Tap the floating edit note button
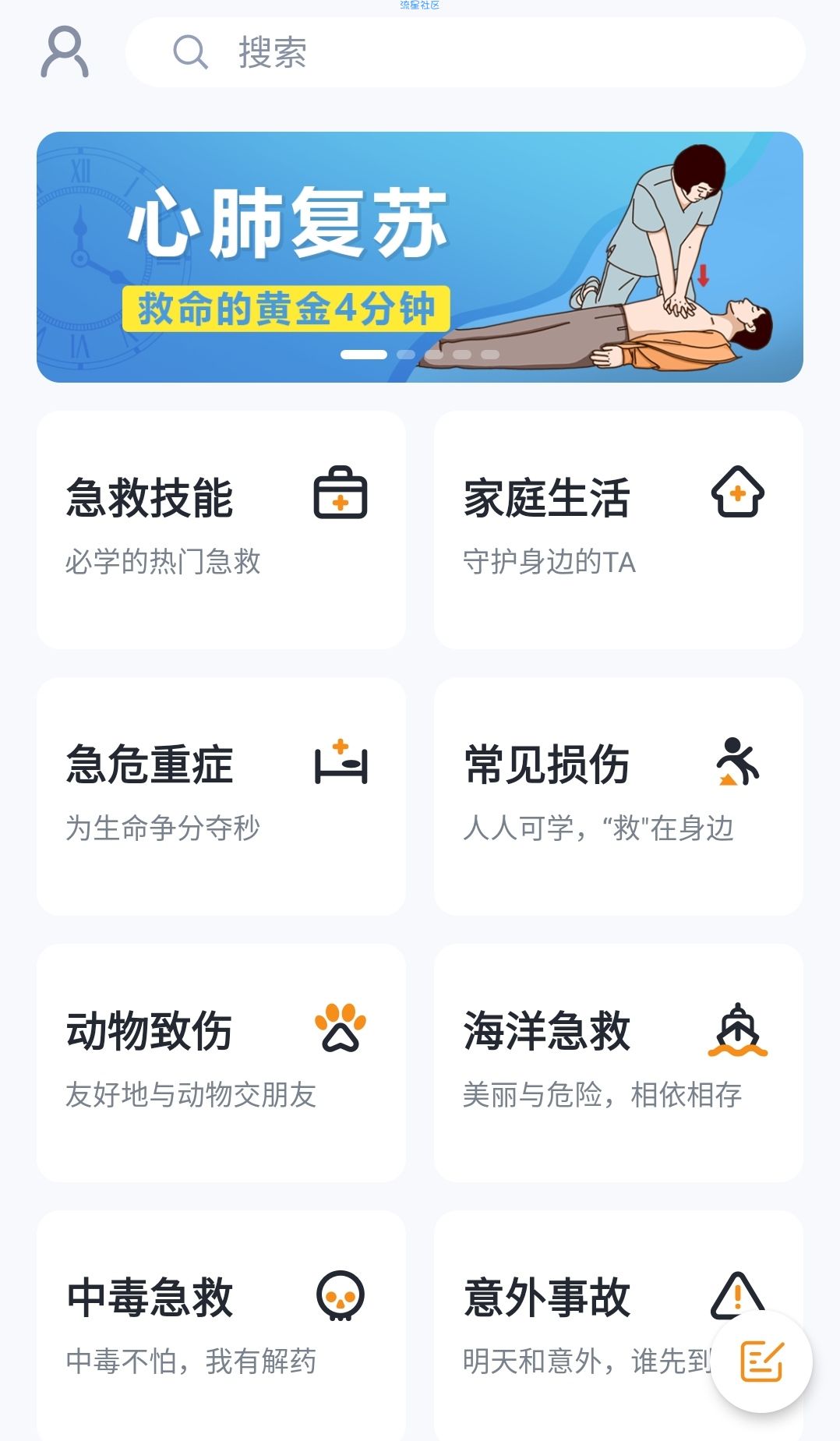 (x=761, y=1362)
